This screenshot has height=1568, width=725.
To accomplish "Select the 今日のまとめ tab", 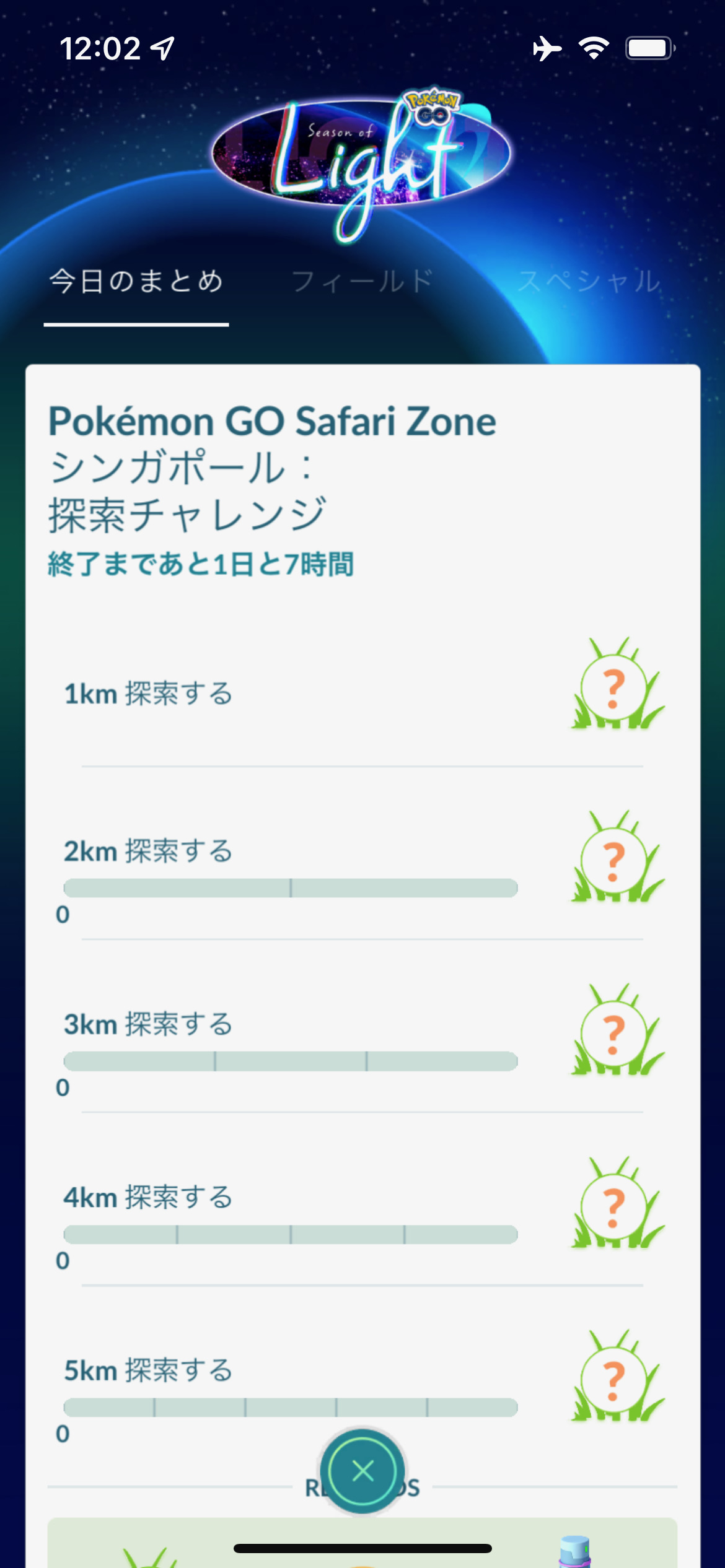I will tap(136, 281).
